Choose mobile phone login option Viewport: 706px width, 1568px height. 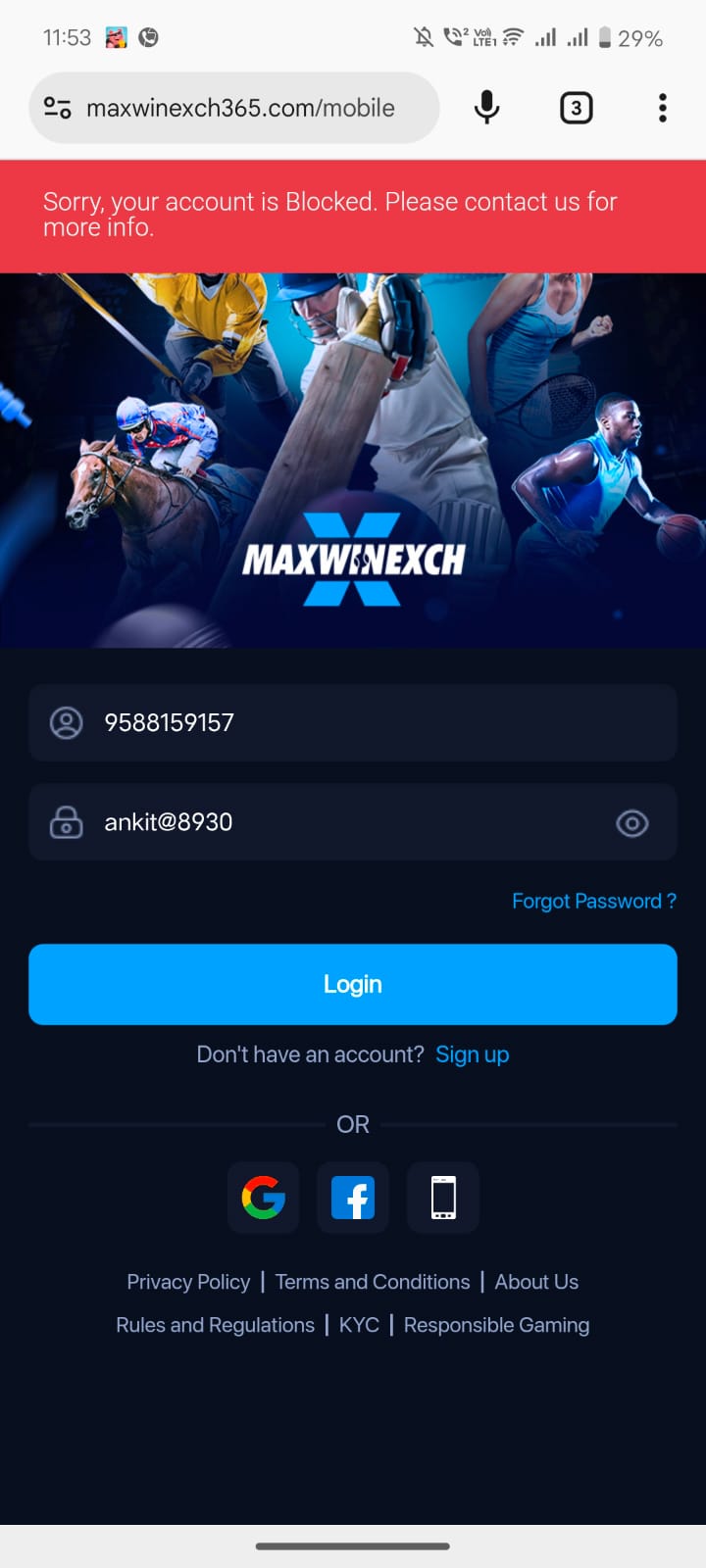click(443, 1198)
